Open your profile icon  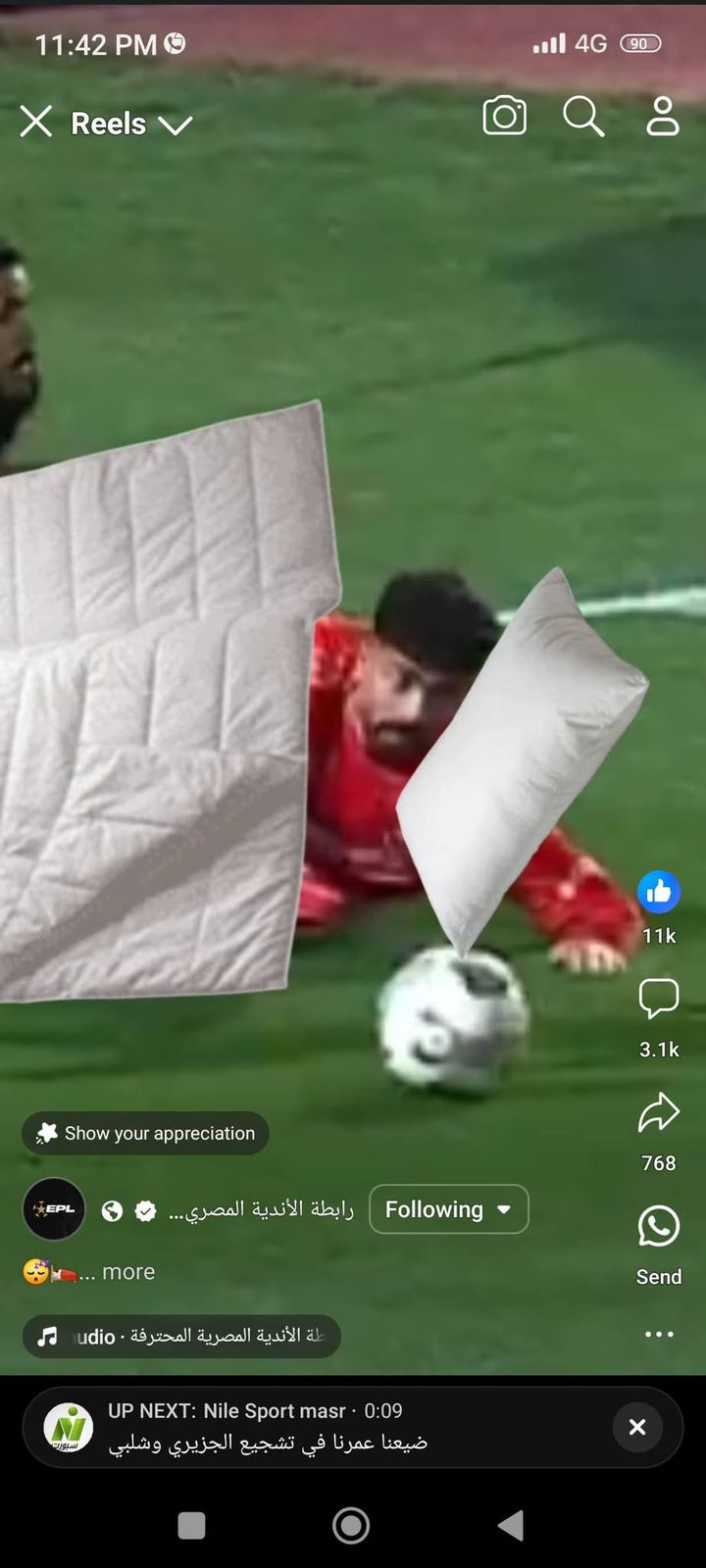point(662,118)
